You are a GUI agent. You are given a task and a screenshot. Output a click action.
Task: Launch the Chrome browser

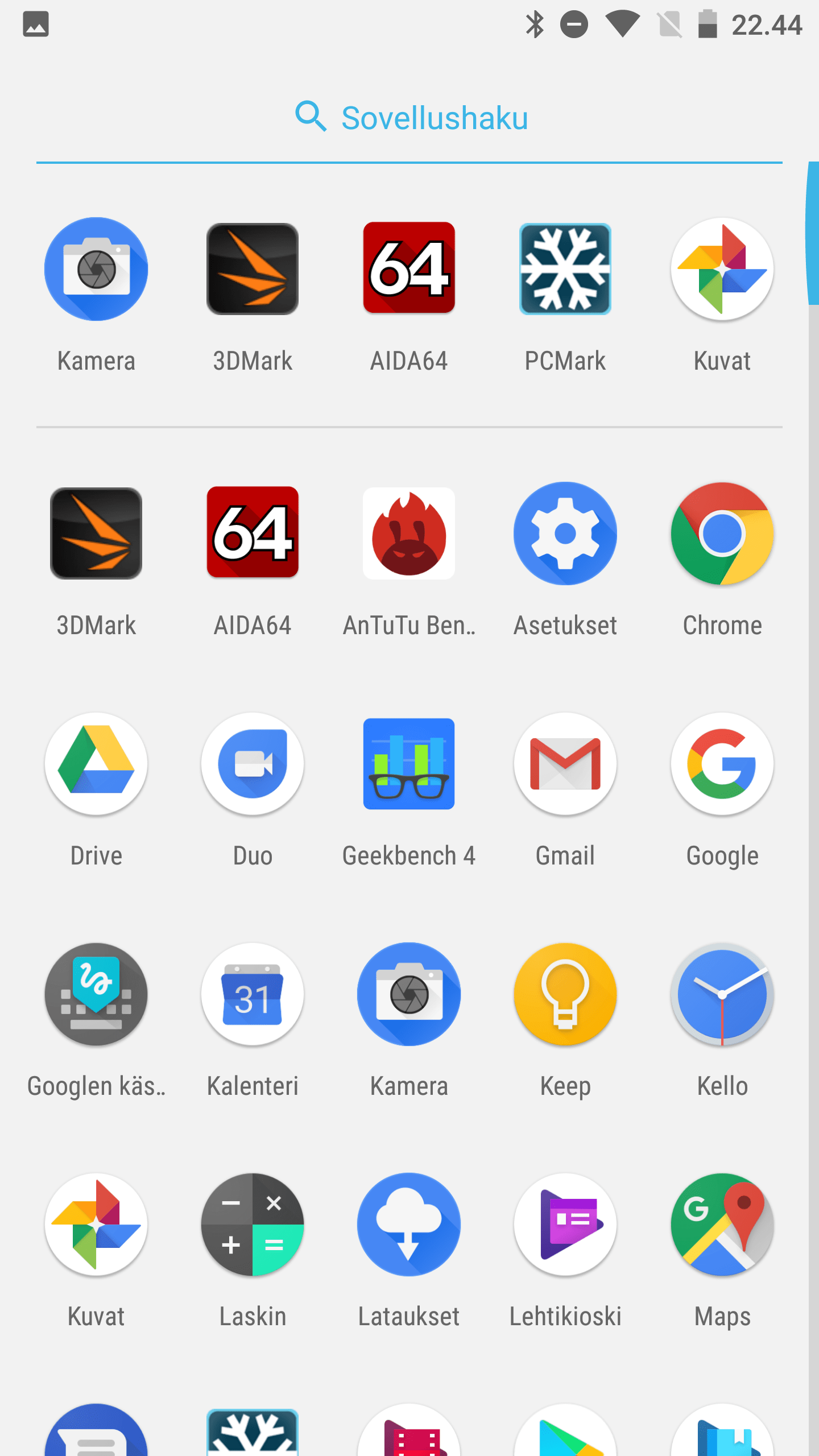coord(722,533)
